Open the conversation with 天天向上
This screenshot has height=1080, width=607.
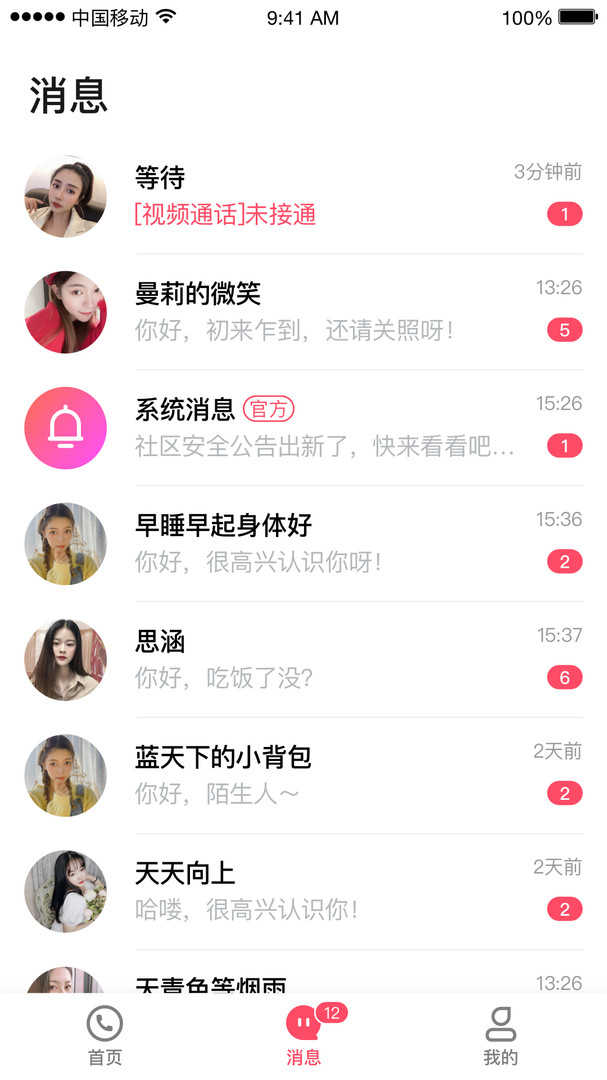[x=300, y=892]
